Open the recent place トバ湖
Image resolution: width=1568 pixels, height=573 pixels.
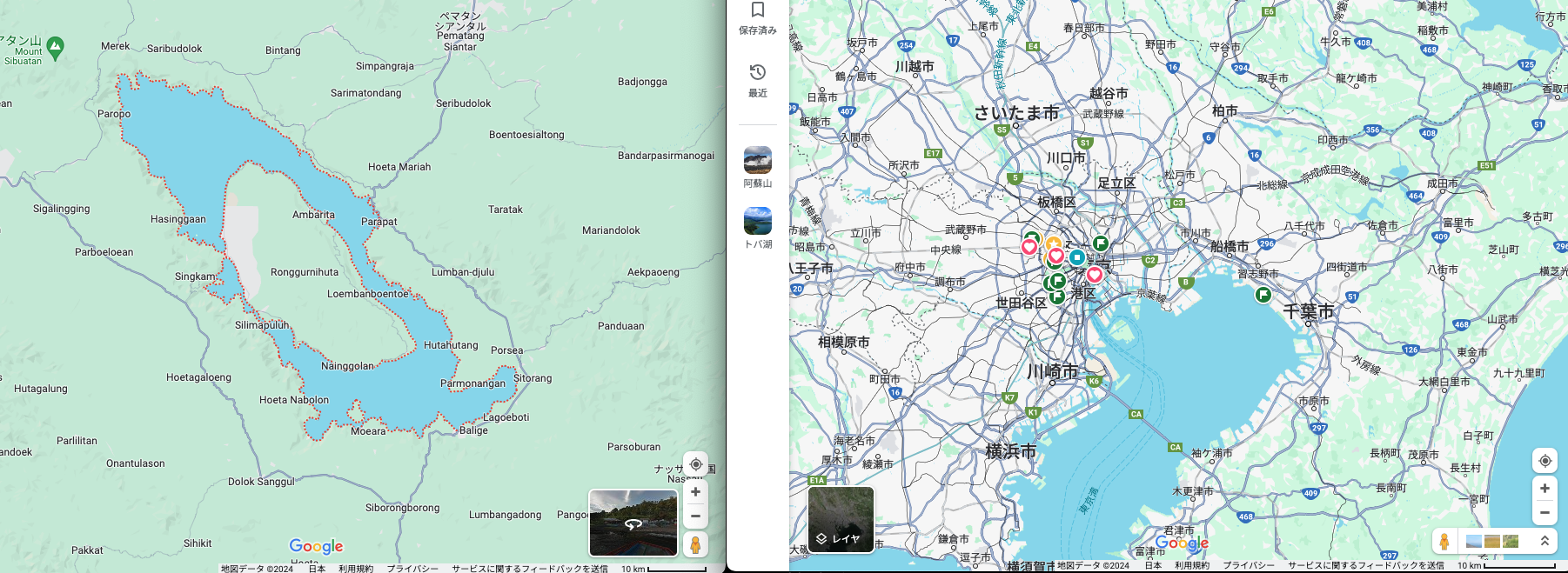pos(757,228)
